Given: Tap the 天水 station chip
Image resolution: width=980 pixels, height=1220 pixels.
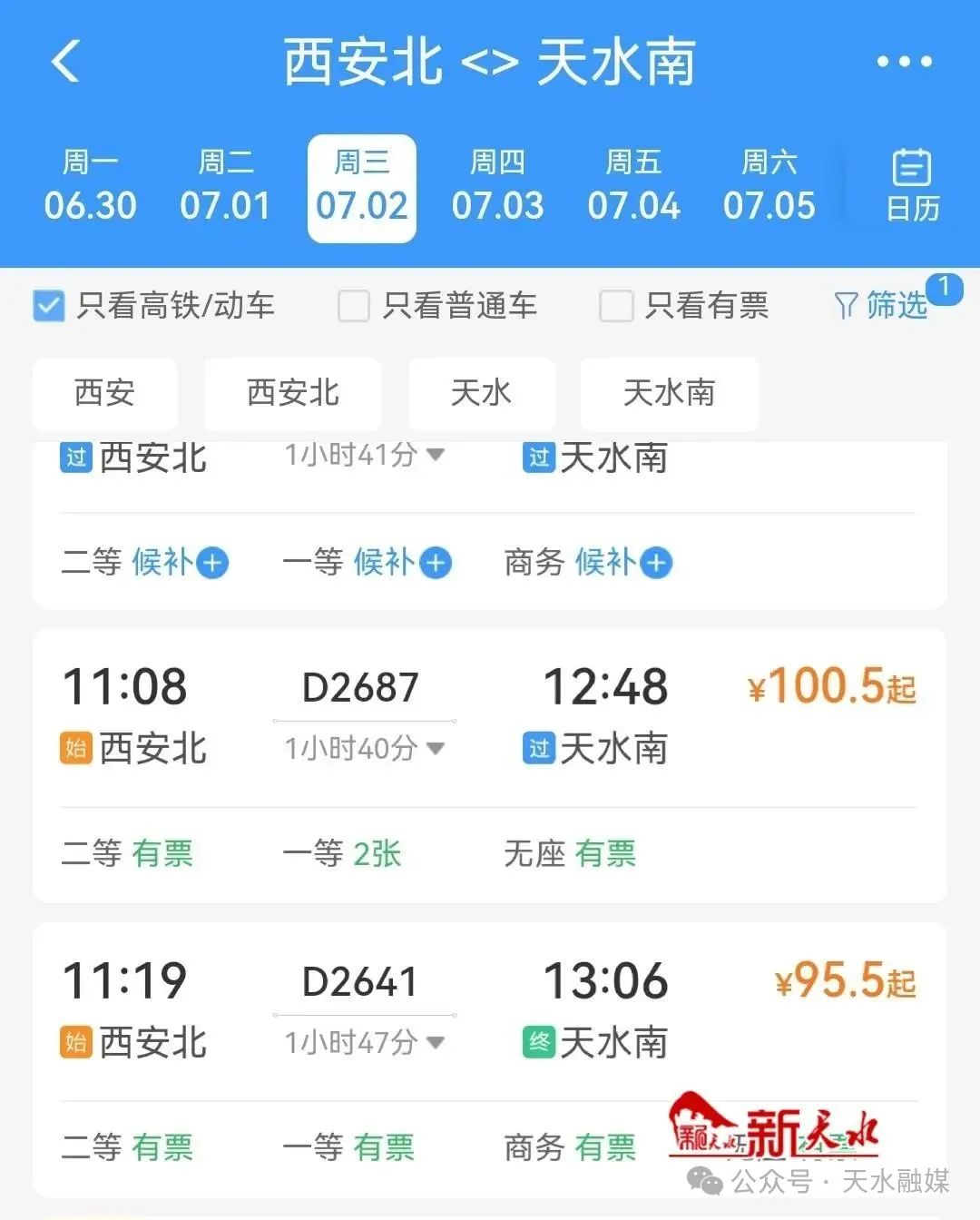Looking at the screenshot, I should click(481, 393).
